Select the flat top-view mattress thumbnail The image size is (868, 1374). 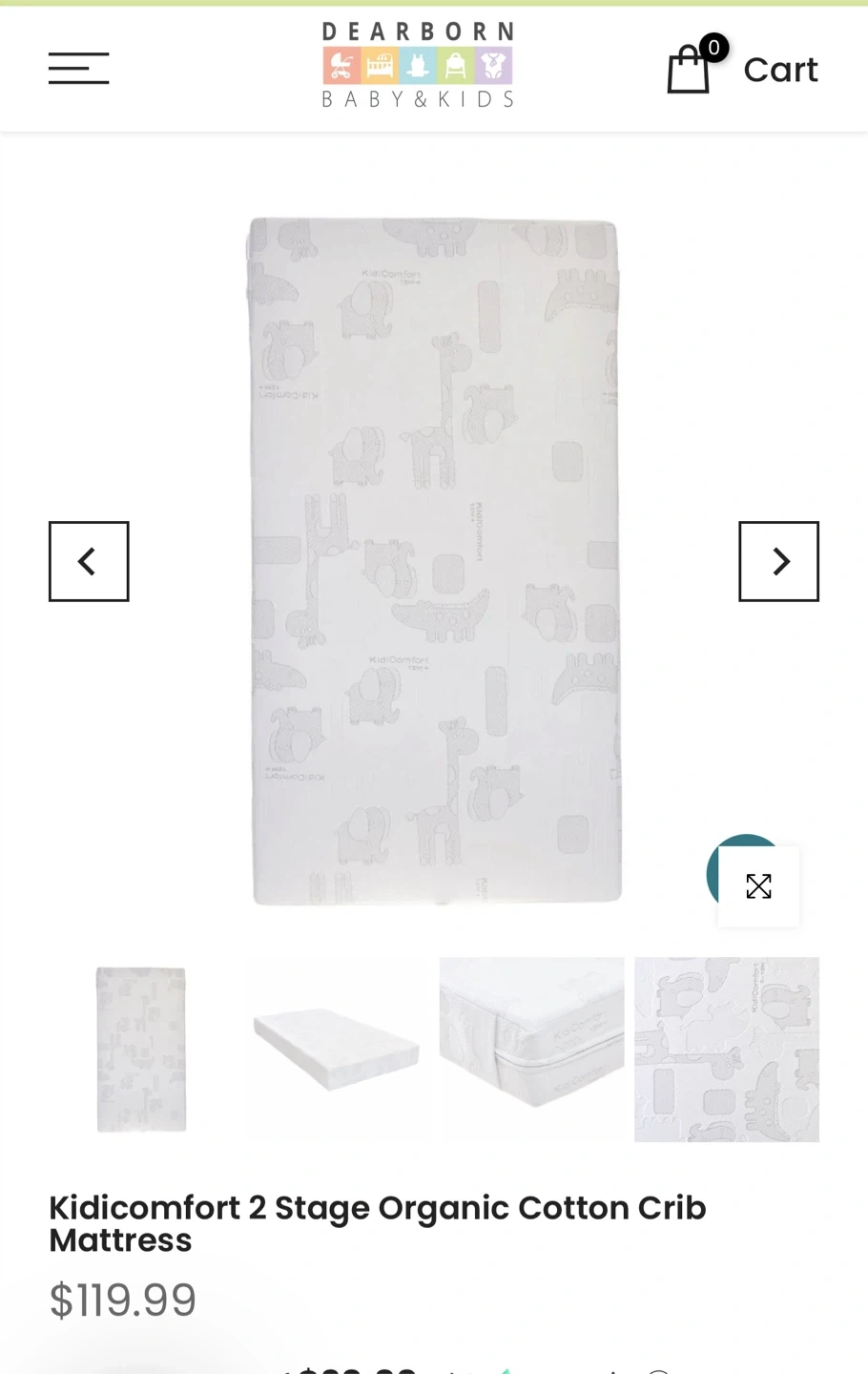pyautogui.click(x=141, y=1050)
